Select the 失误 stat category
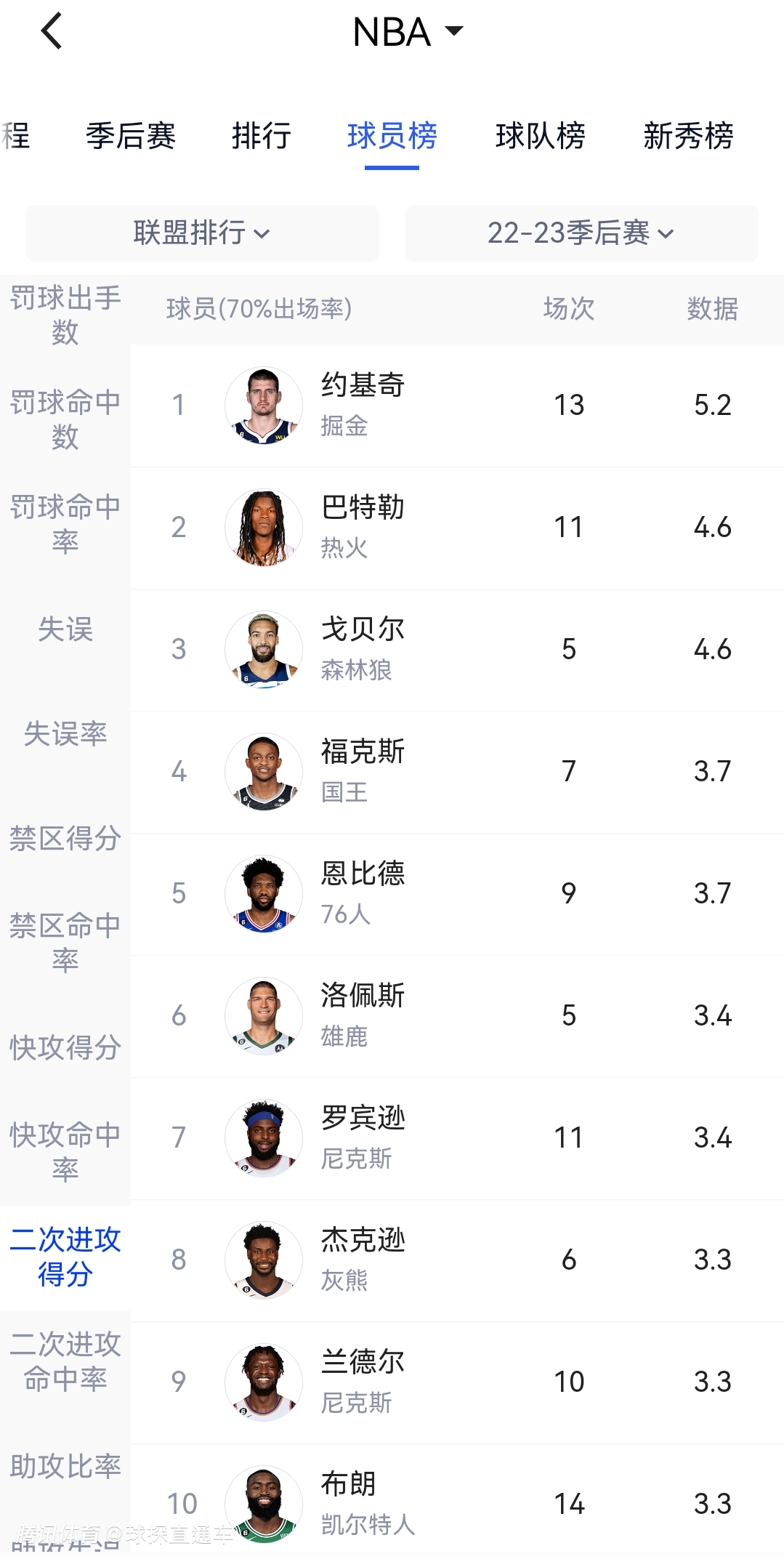784x1559 pixels. pyautogui.click(x=65, y=629)
